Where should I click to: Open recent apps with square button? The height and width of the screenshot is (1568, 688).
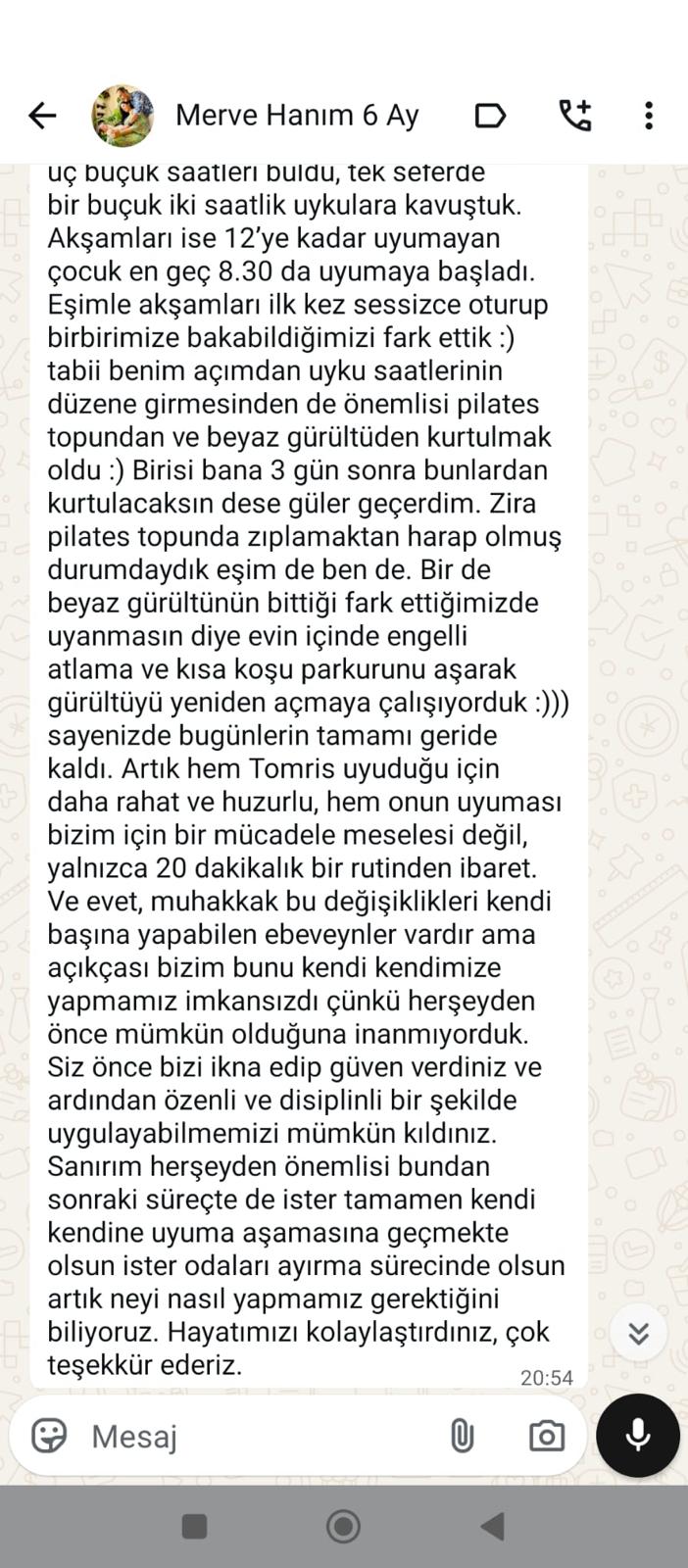coord(195,1526)
